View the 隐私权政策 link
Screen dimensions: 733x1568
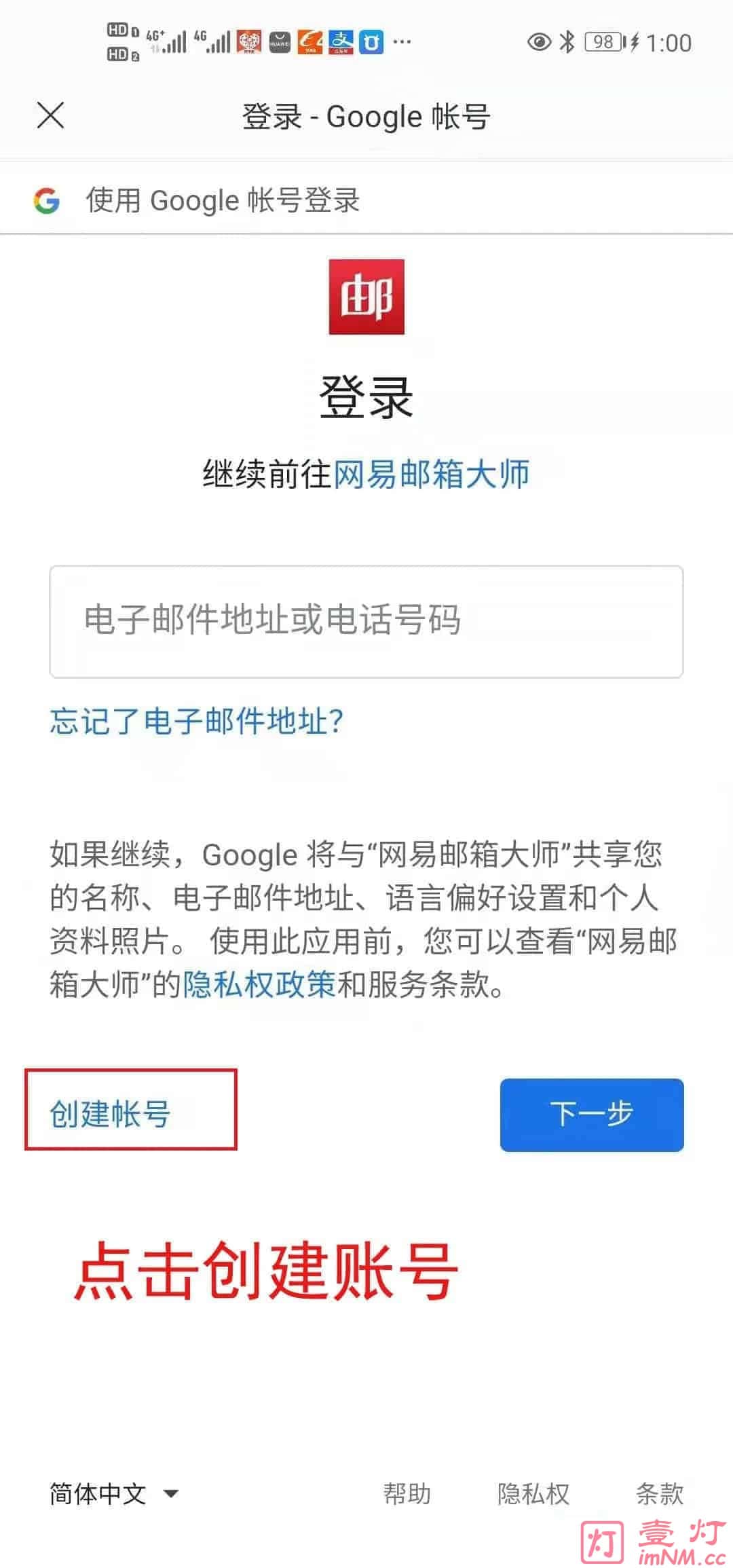[x=259, y=984]
